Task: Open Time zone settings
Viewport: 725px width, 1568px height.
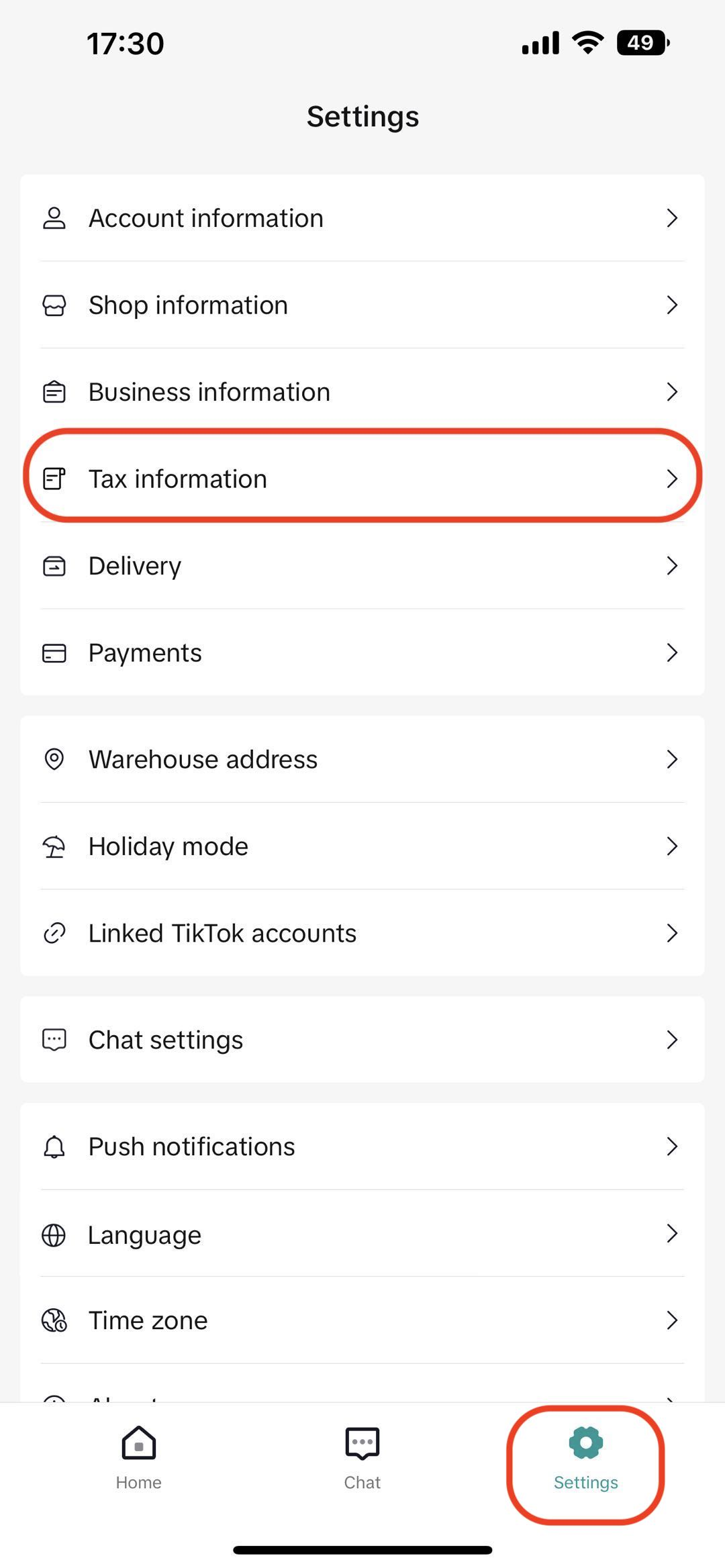Action: click(x=362, y=1320)
